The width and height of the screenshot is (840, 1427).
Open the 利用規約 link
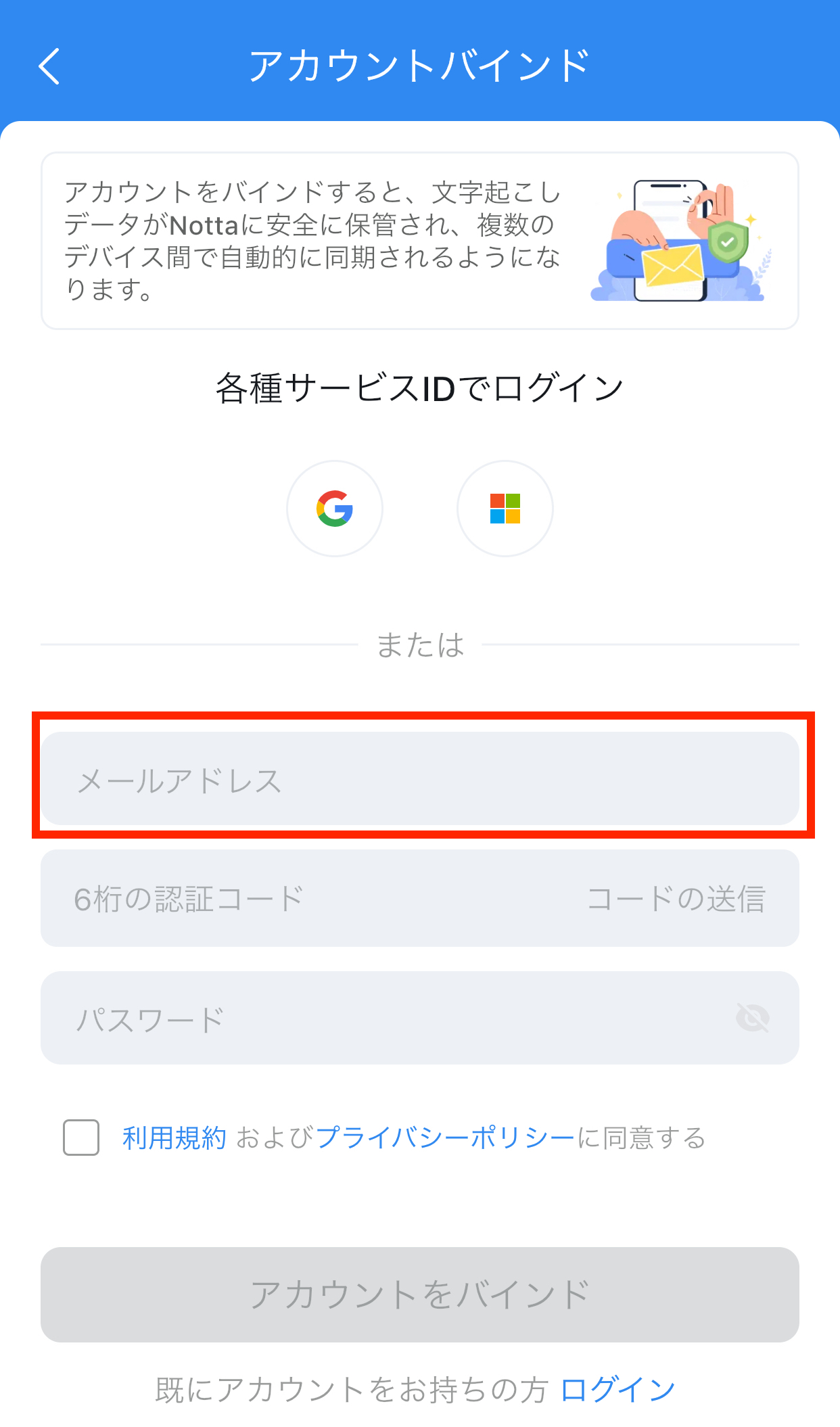pos(174,1138)
